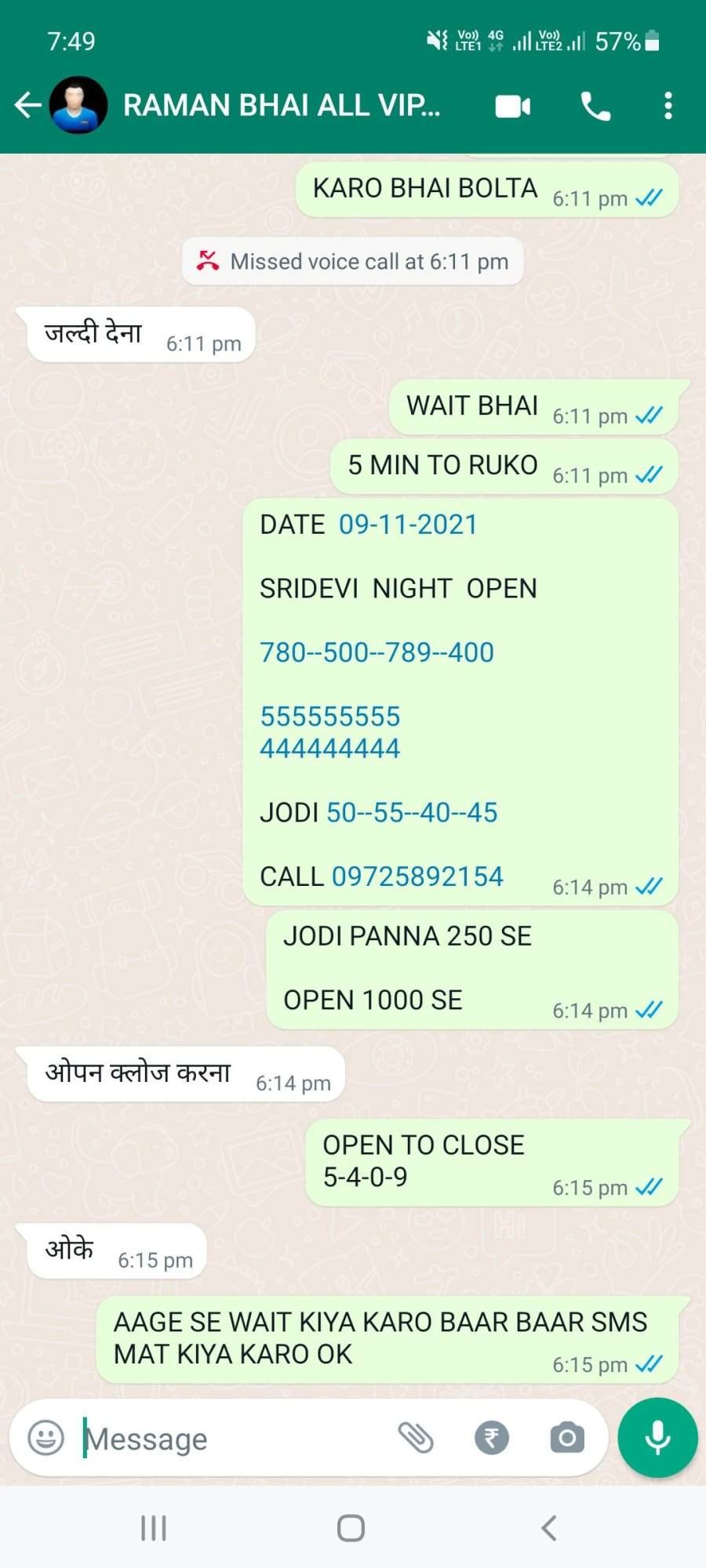The width and height of the screenshot is (706, 1568).
Task: Tap the Message input field
Action: coord(235,1439)
